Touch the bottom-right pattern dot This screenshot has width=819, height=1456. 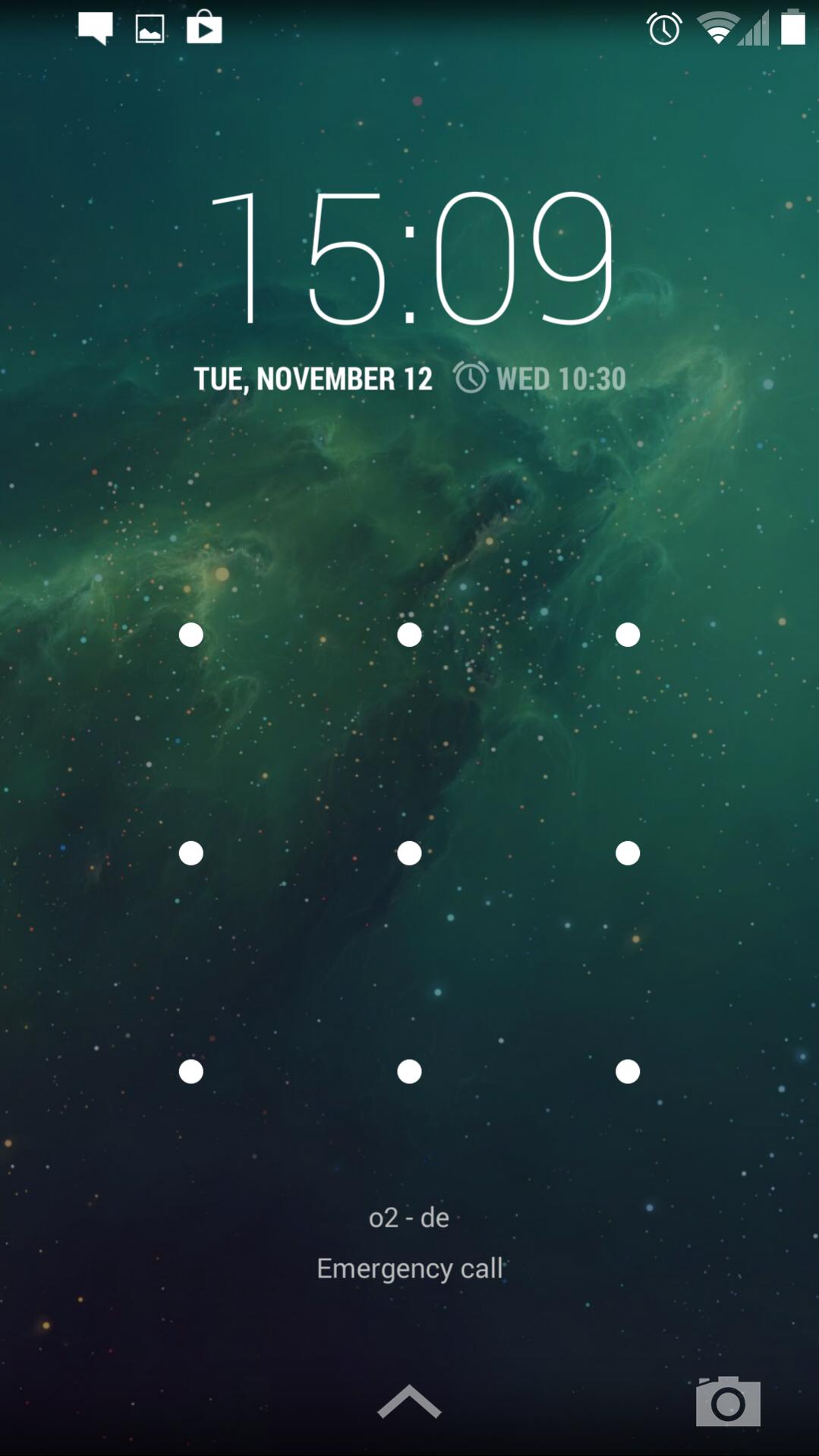(x=628, y=1072)
